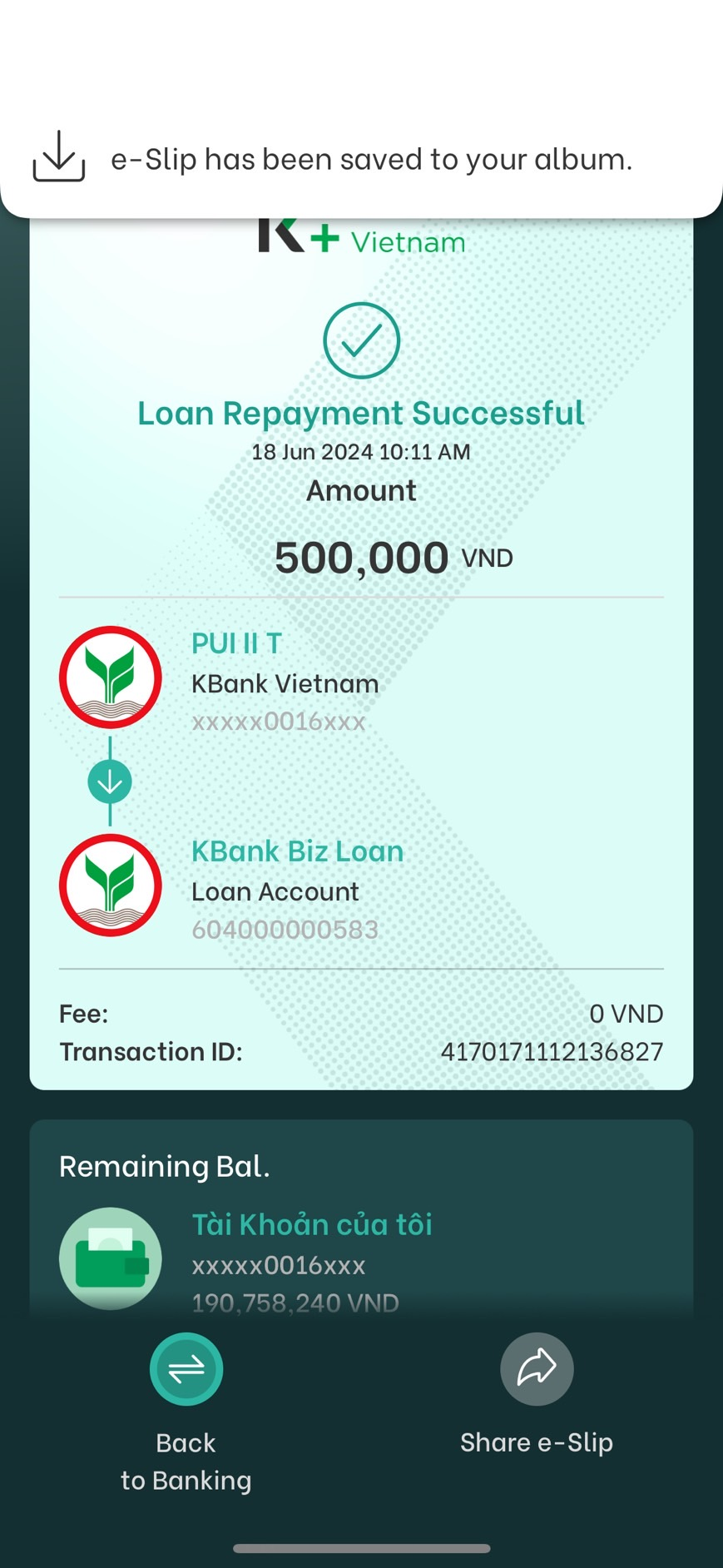
Task: Tap the green wallet icon beside Tài Khoản
Action: (110, 1258)
